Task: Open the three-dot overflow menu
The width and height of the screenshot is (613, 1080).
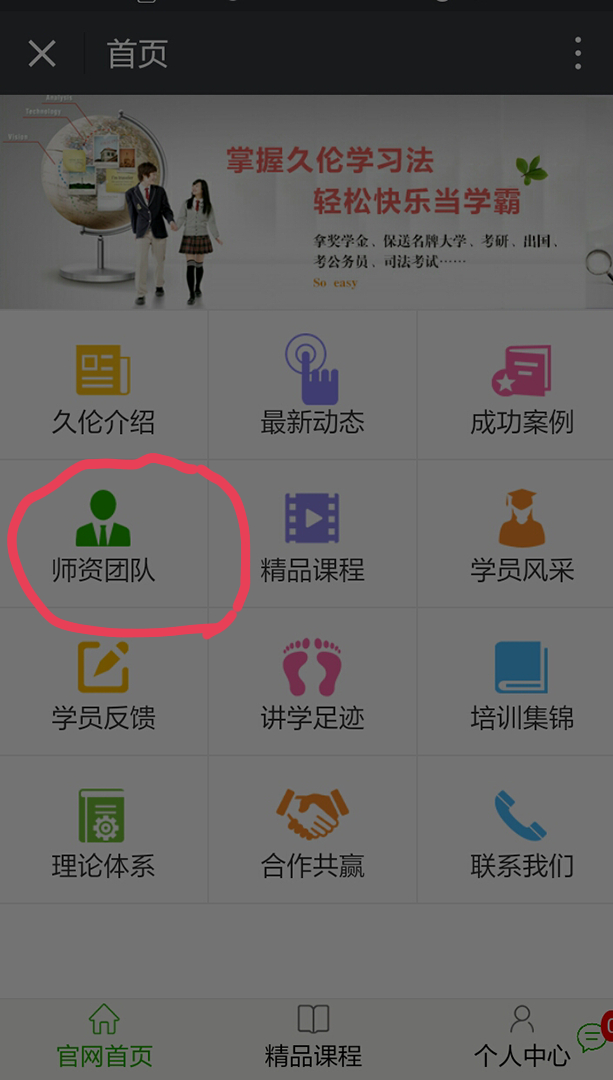Action: tap(577, 53)
